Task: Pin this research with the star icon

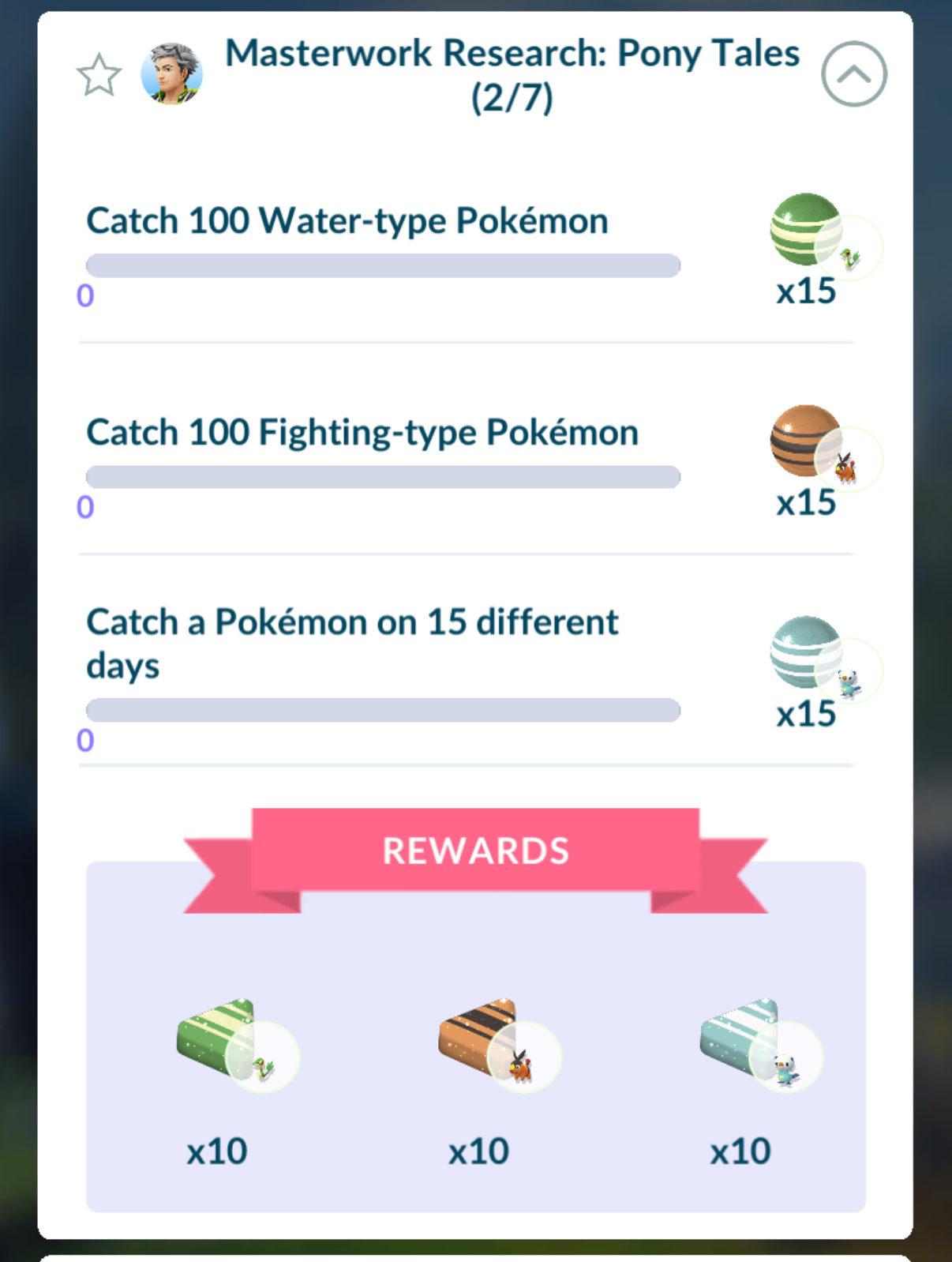Action: [99, 75]
